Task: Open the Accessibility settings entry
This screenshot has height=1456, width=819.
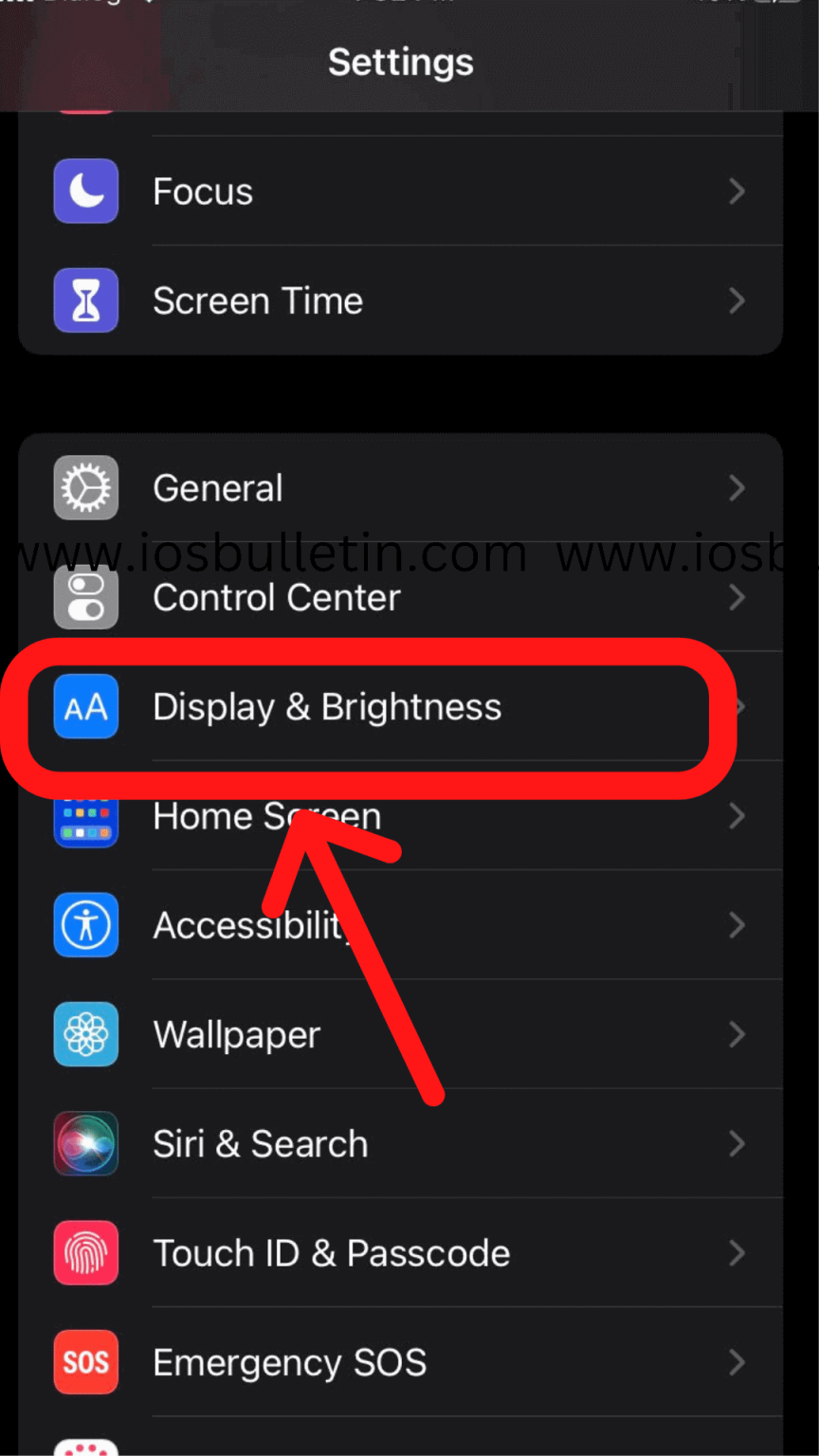Action: (x=398, y=925)
